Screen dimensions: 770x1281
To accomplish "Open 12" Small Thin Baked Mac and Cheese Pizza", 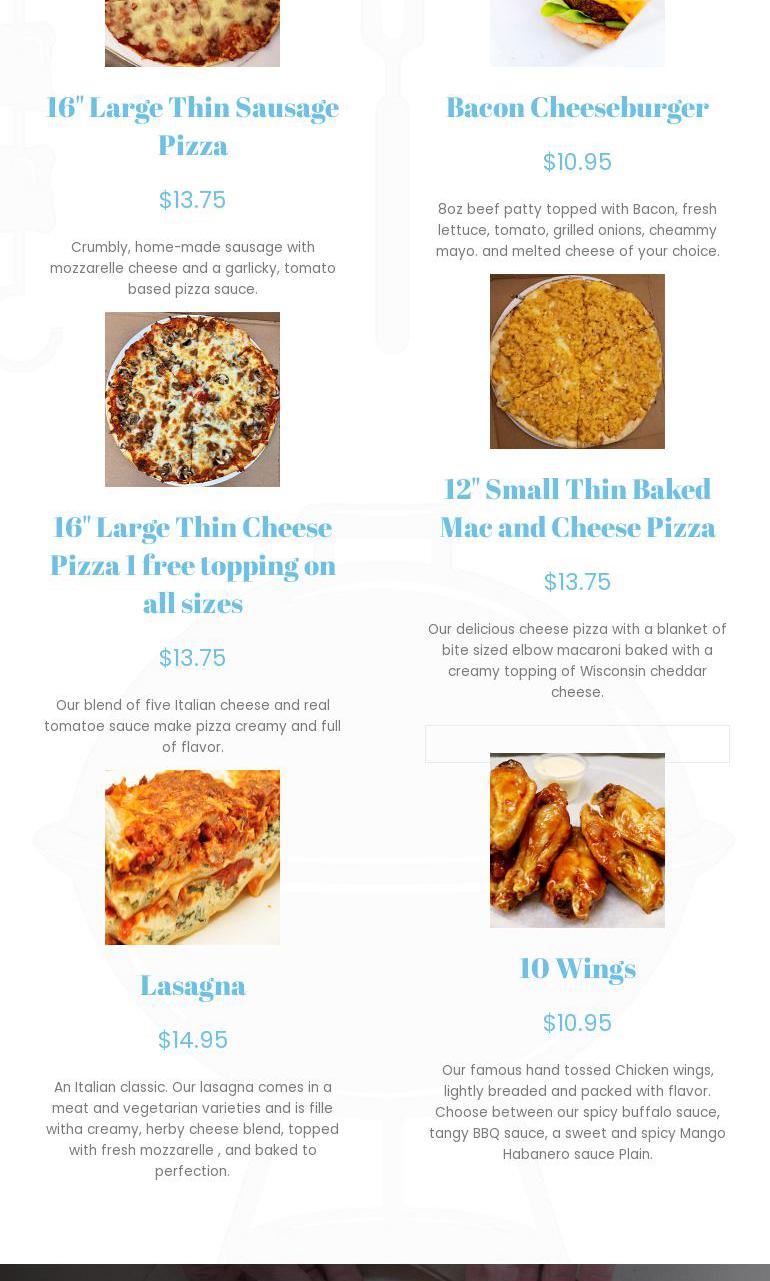I will pos(577,508).
